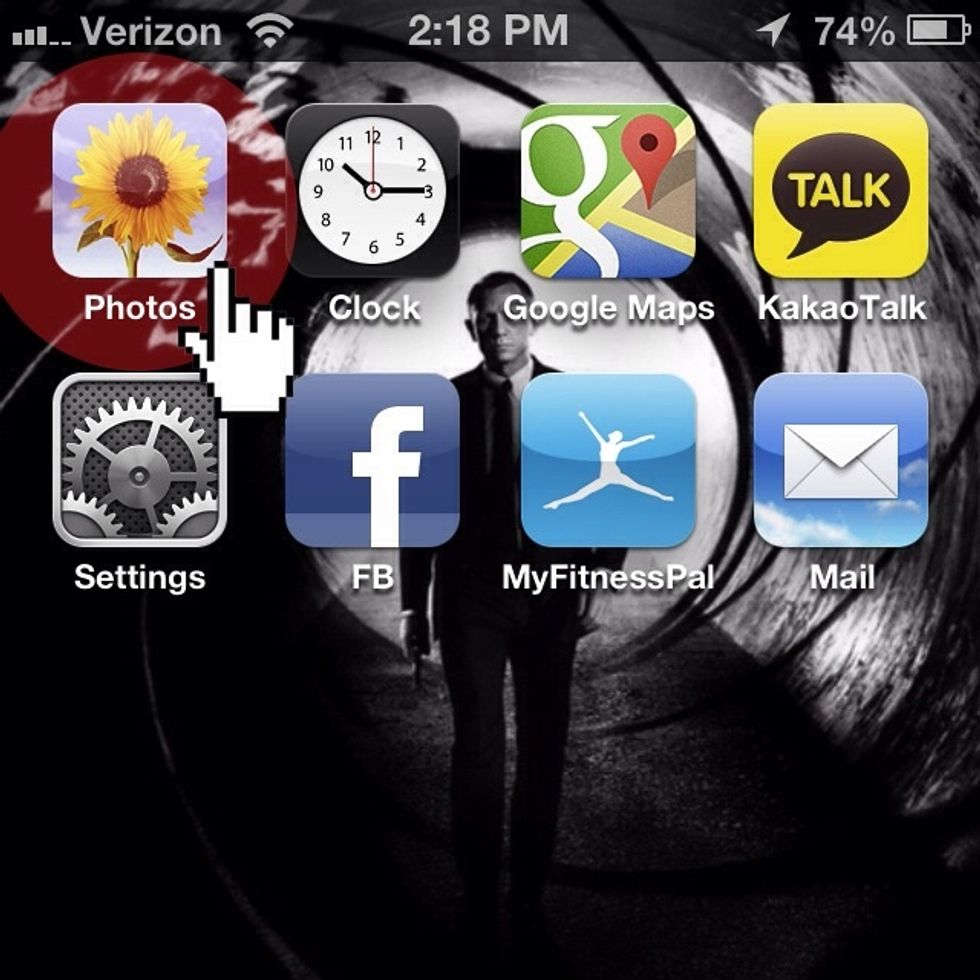The image size is (980, 980).
Task: Open the Photos app
Action: (x=139, y=190)
